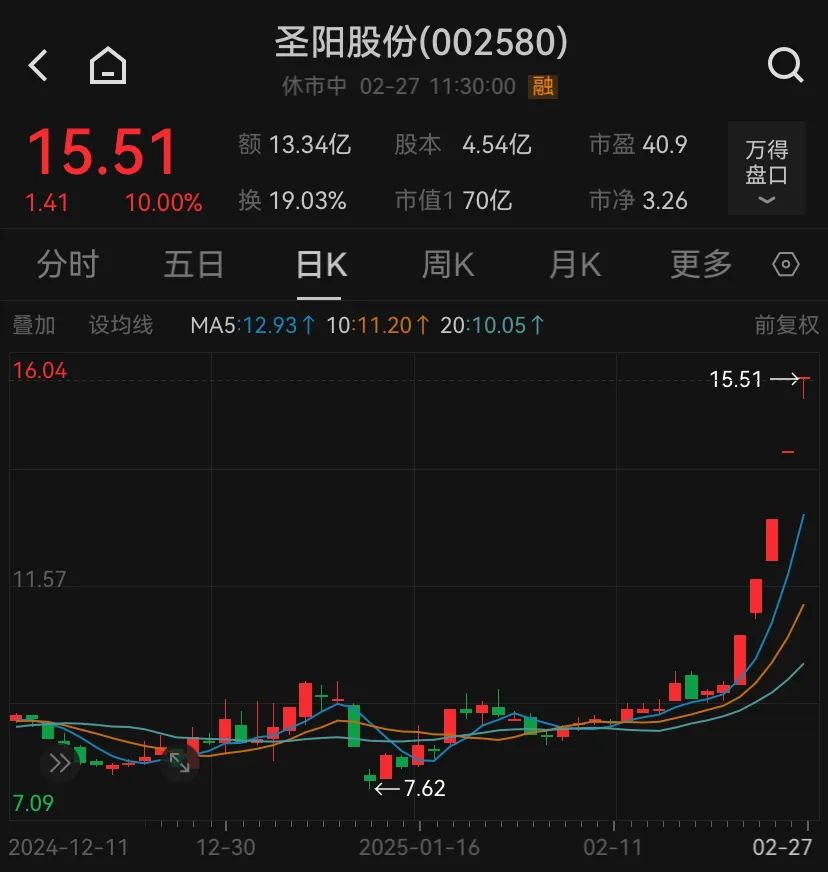This screenshot has height=872, width=828.
Task: Open 设均线 moving average settings
Action: pyautogui.click(x=121, y=325)
